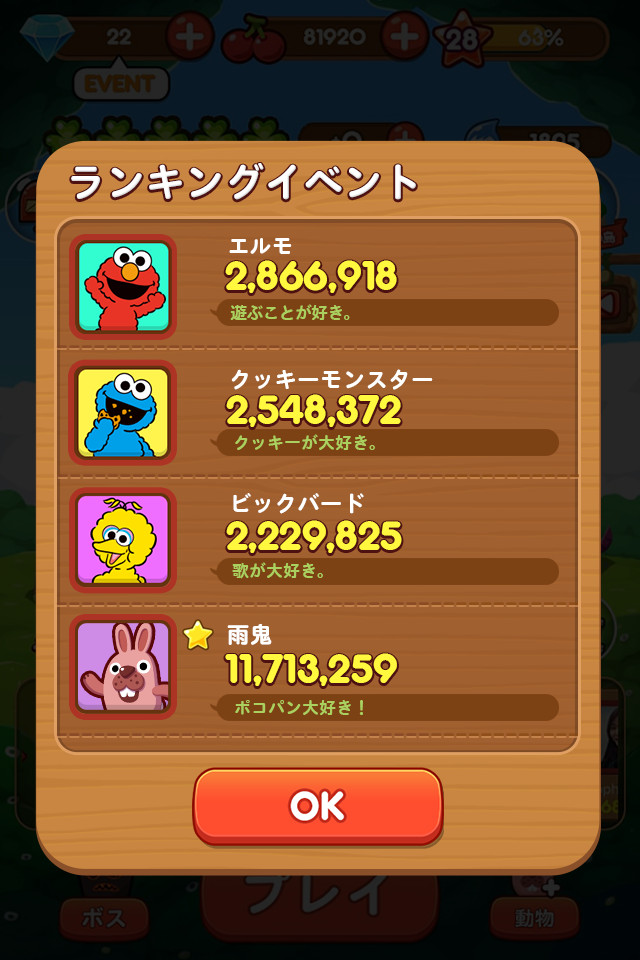Open ビックバード's ranking entry
Viewport: 640px width, 960px height.
(x=318, y=541)
